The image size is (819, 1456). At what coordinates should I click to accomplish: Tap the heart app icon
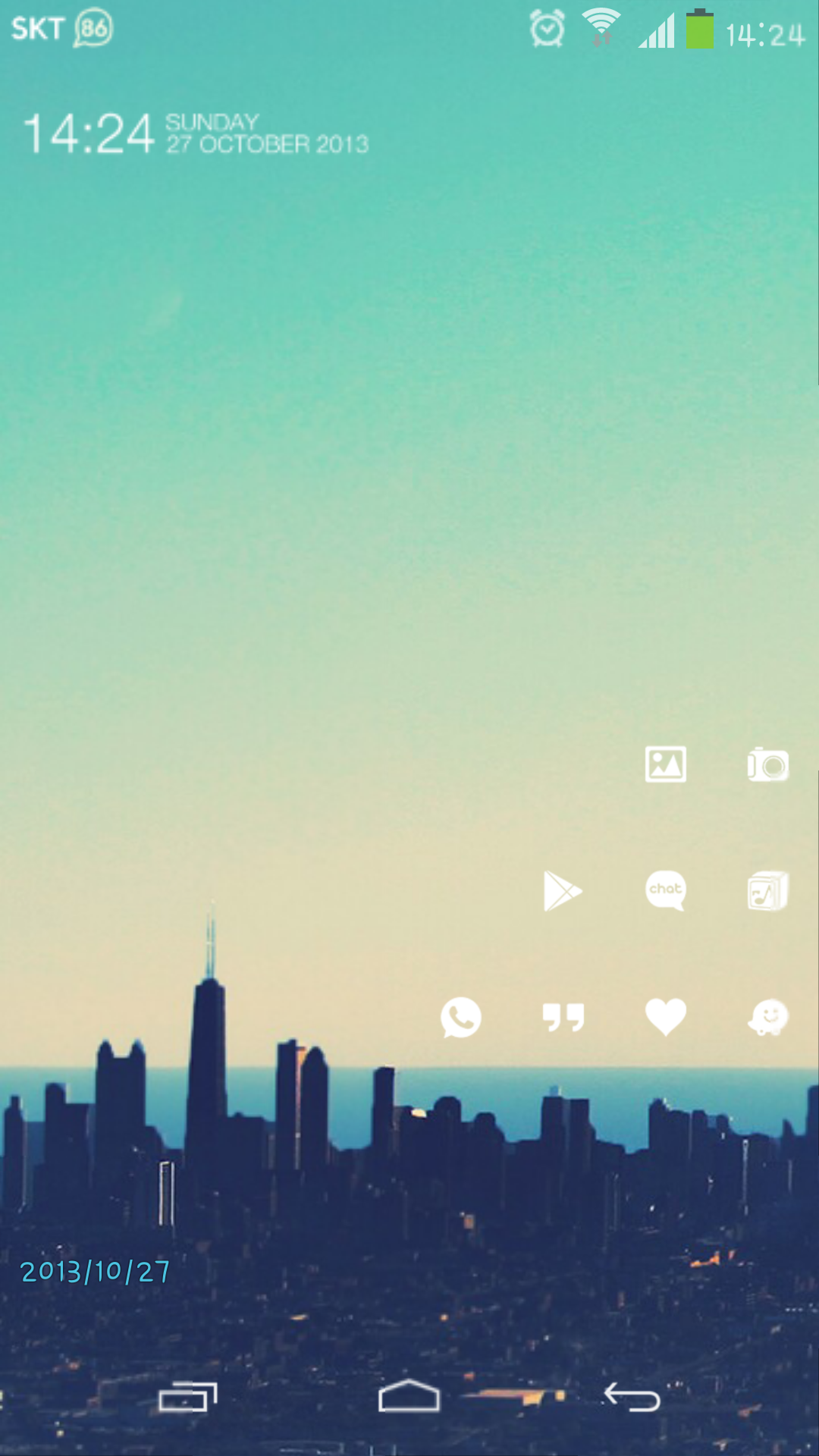(x=665, y=1017)
